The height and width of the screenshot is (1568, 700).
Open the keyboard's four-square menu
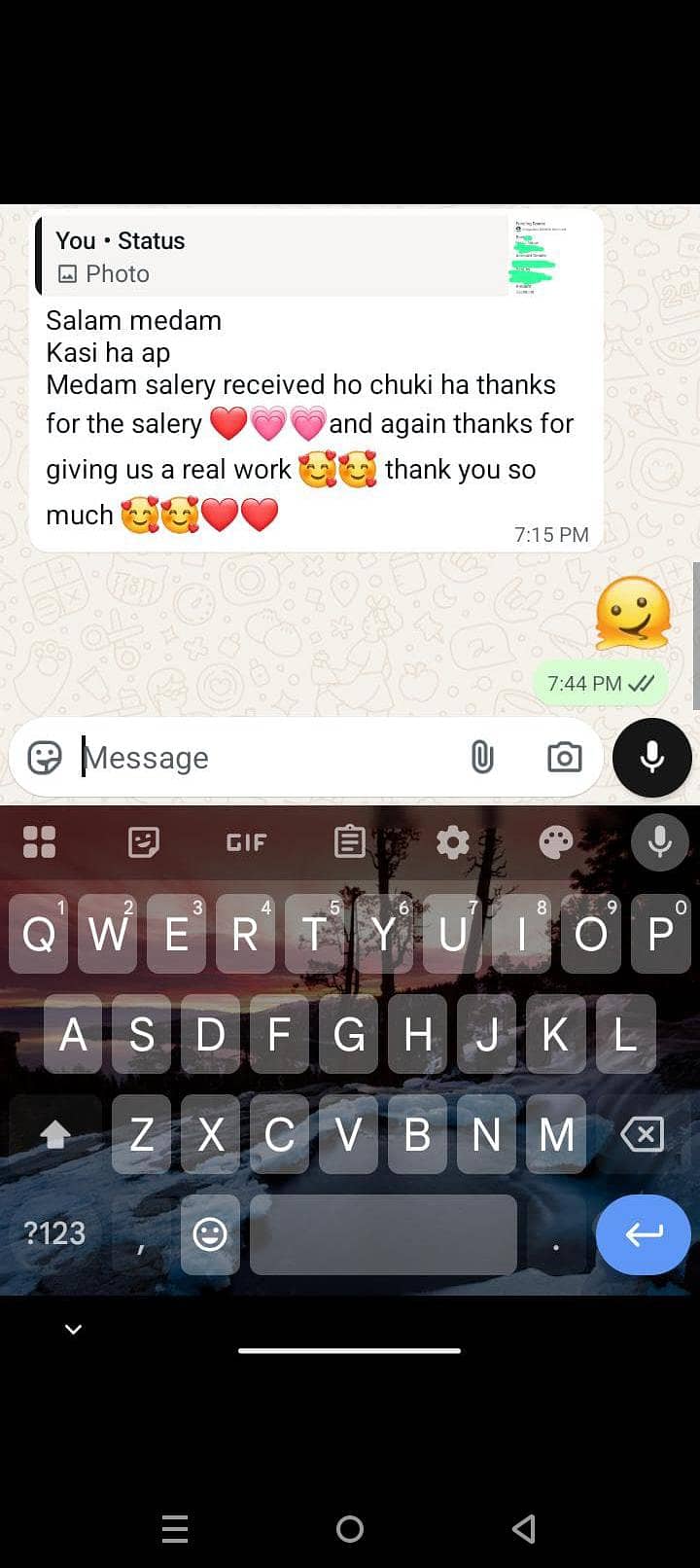39,842
